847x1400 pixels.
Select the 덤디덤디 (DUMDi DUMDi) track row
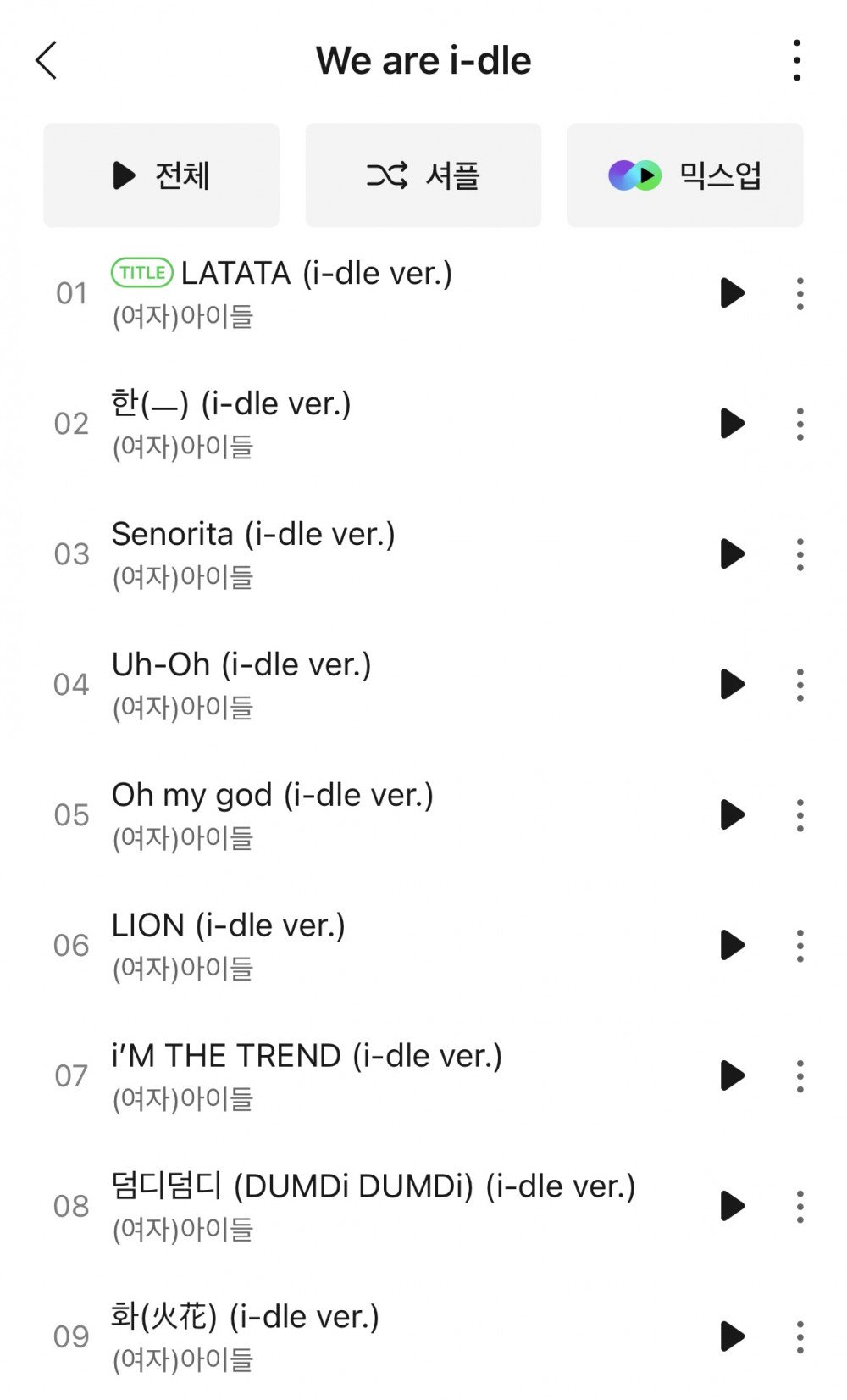coord(423,1207)
